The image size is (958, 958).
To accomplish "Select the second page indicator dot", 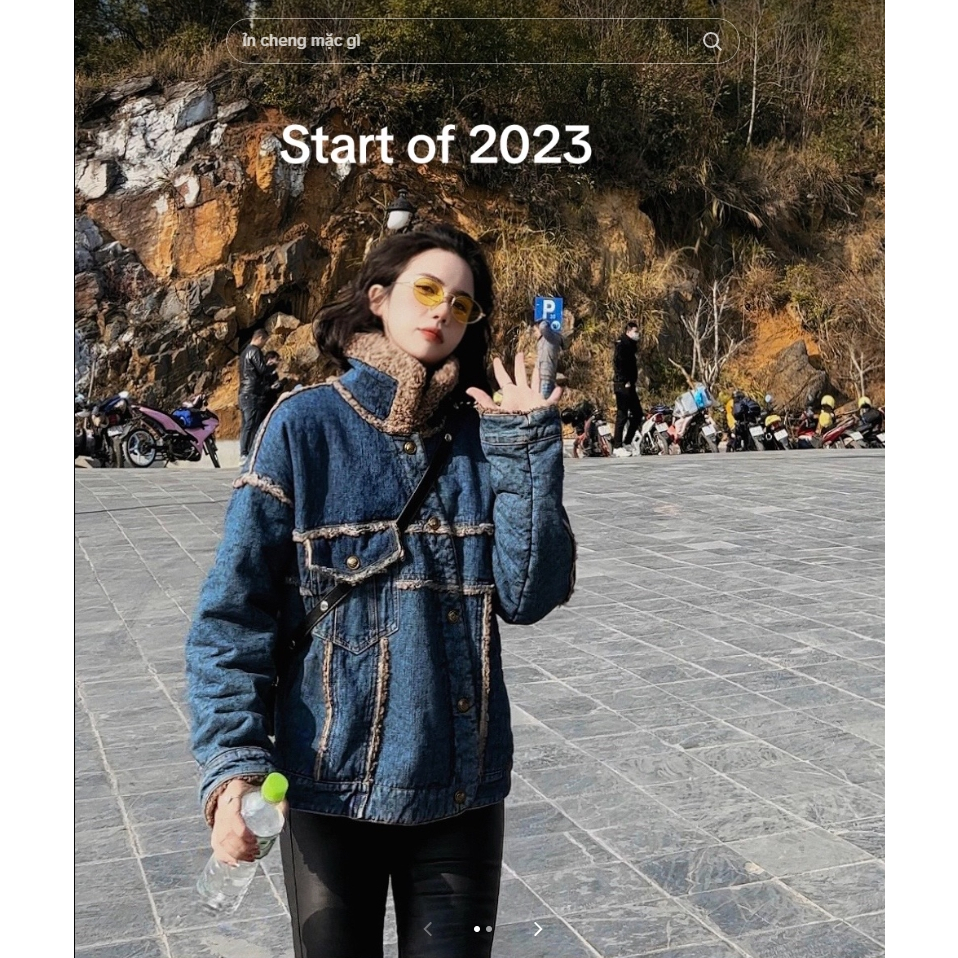I will point(489,929).
